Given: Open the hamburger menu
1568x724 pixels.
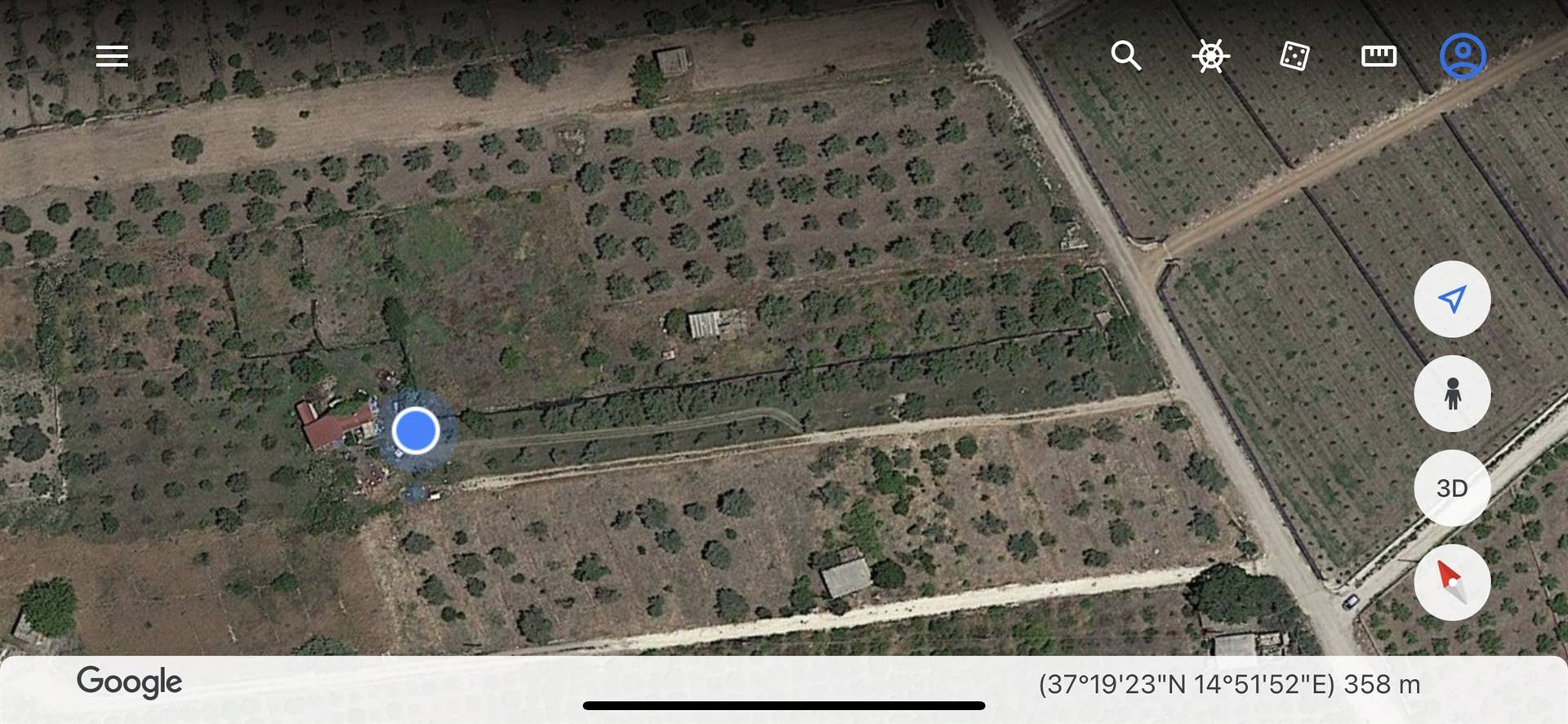Looking at the screenshot, I should (x=112, y=56).
